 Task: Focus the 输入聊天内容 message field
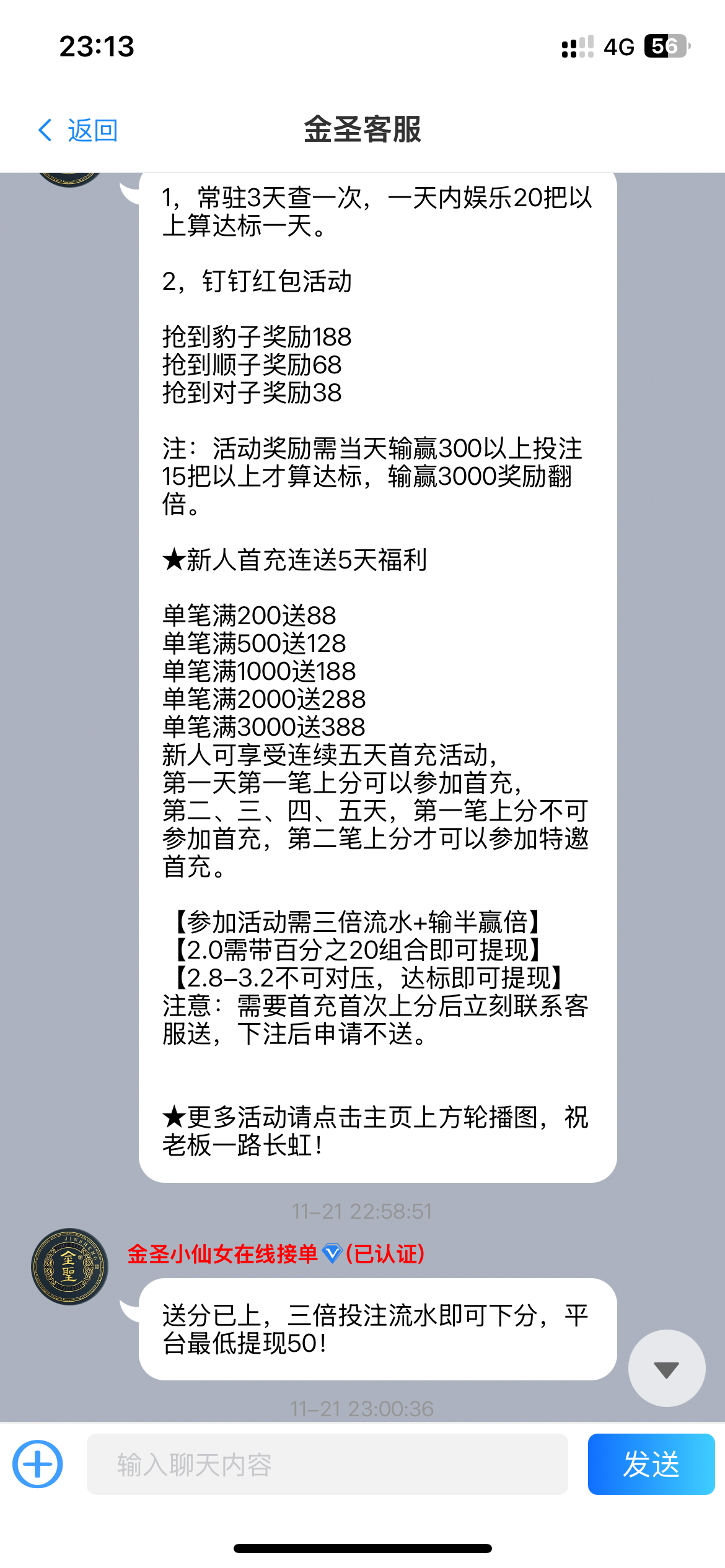tap(327, 1464)
